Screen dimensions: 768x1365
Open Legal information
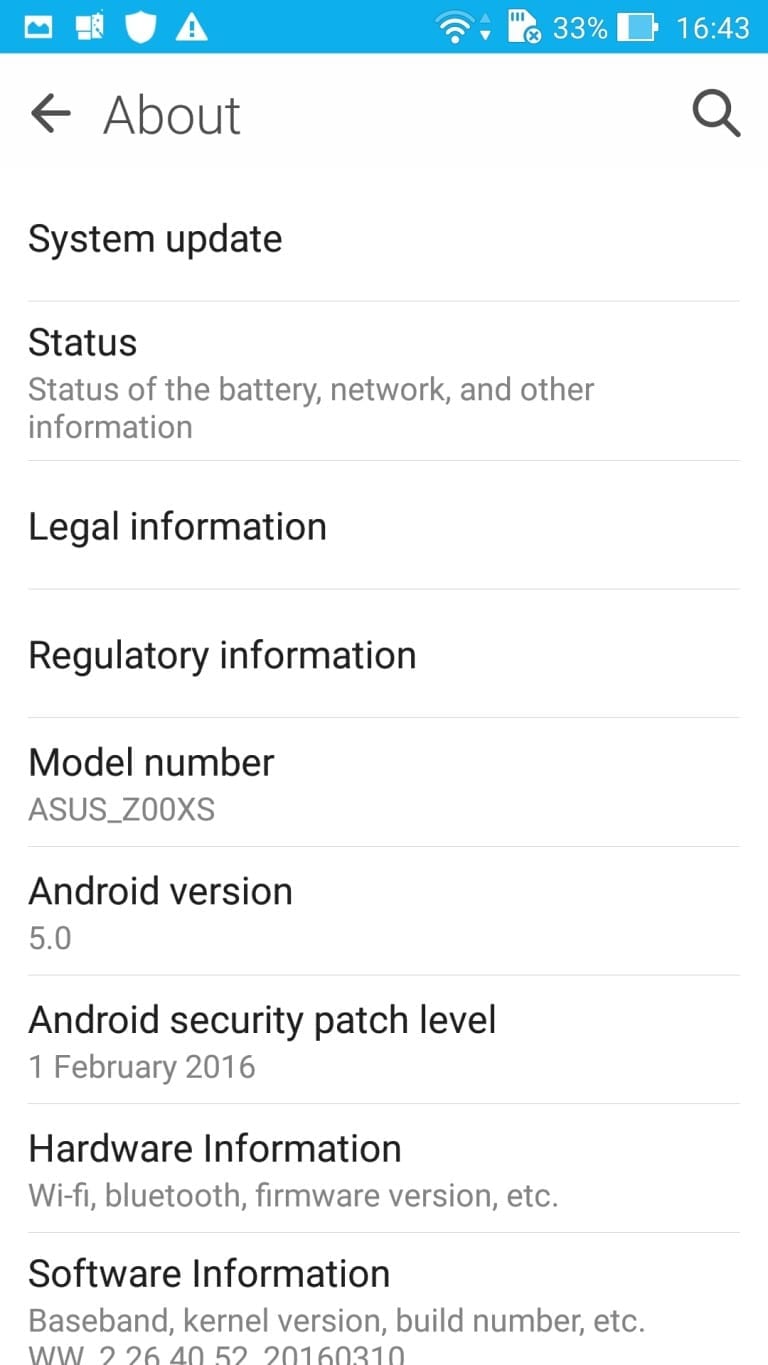tap(384, 526)
